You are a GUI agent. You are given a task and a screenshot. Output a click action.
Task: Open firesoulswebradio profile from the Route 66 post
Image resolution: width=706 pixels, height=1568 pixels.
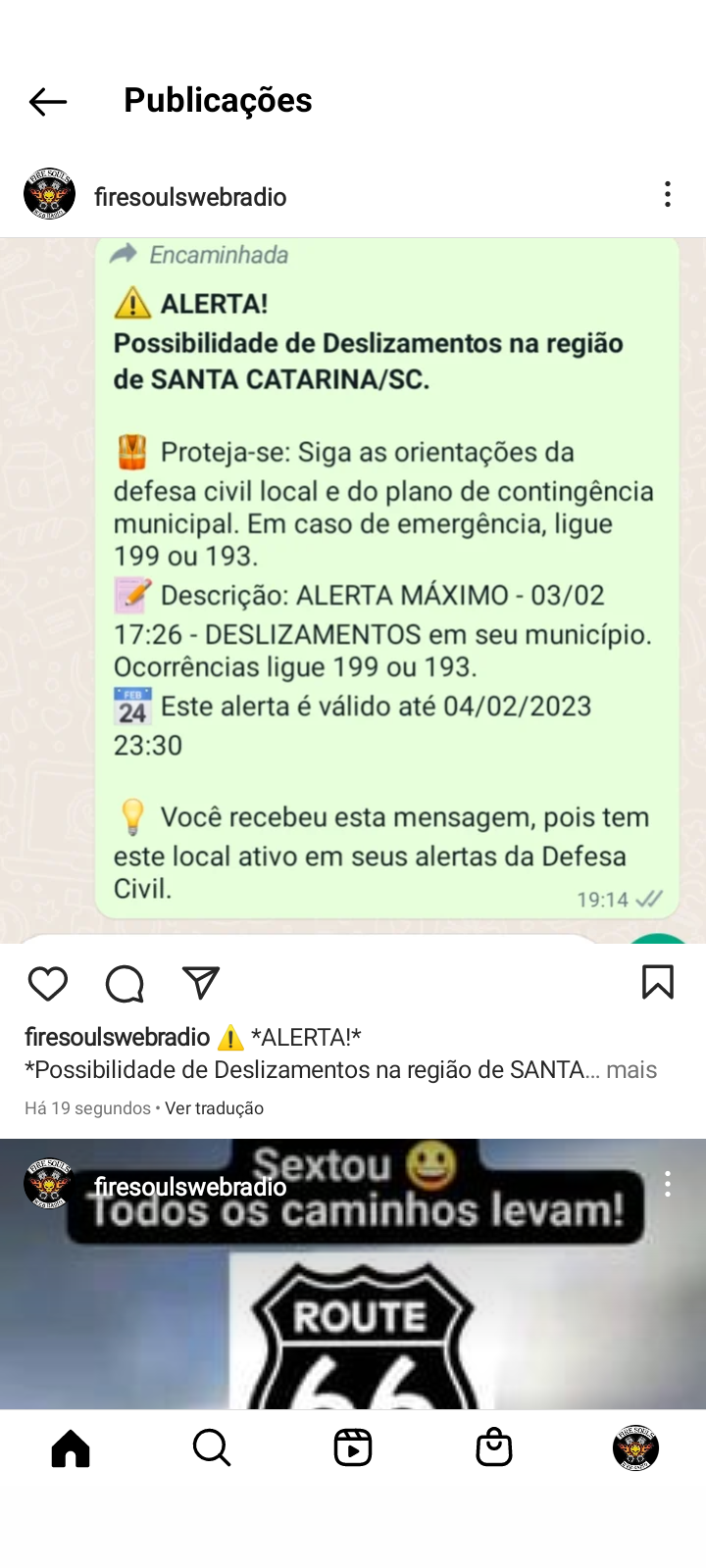coord(189,1187)
